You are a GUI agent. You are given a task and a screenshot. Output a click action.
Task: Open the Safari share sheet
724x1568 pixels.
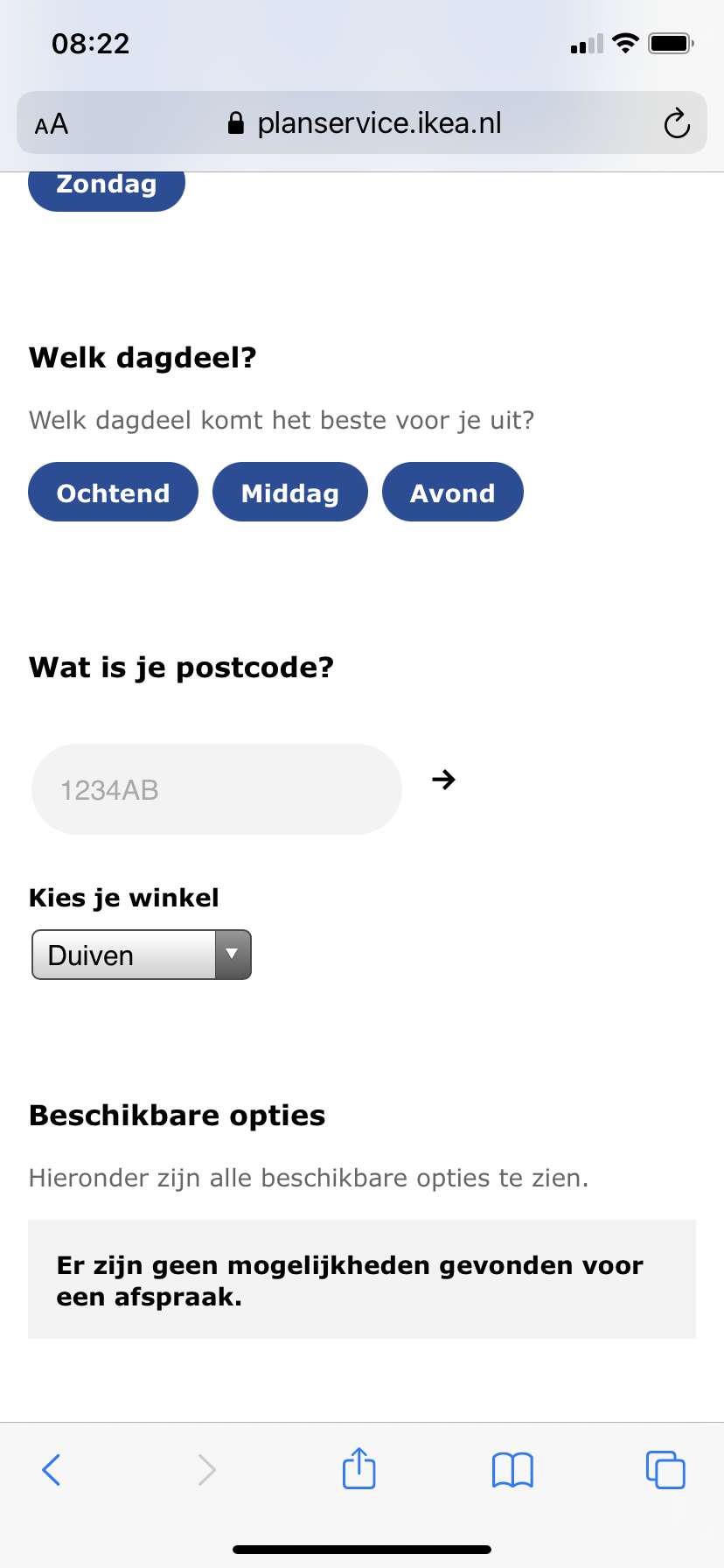359,1467
